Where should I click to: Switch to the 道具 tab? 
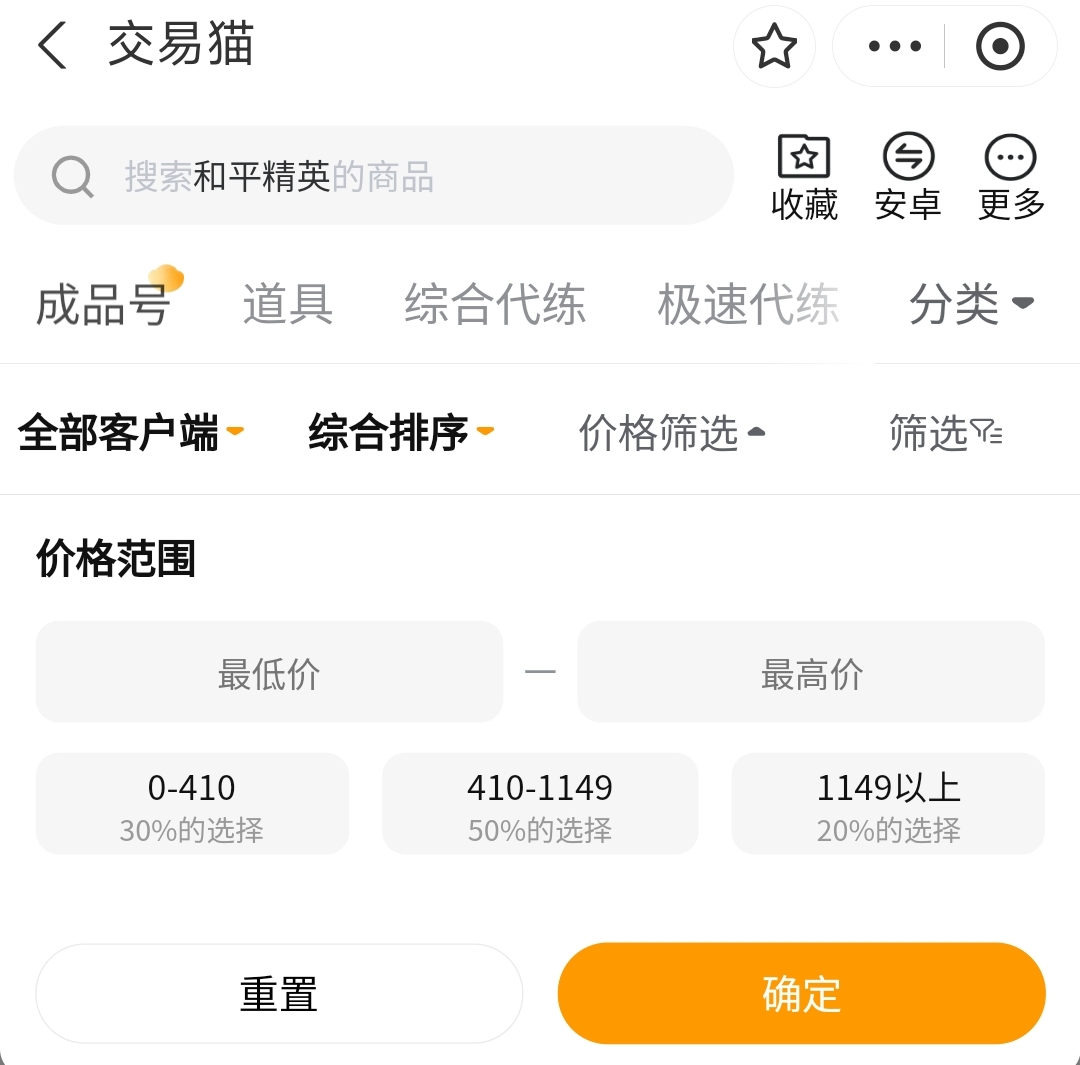click(288, 304)
